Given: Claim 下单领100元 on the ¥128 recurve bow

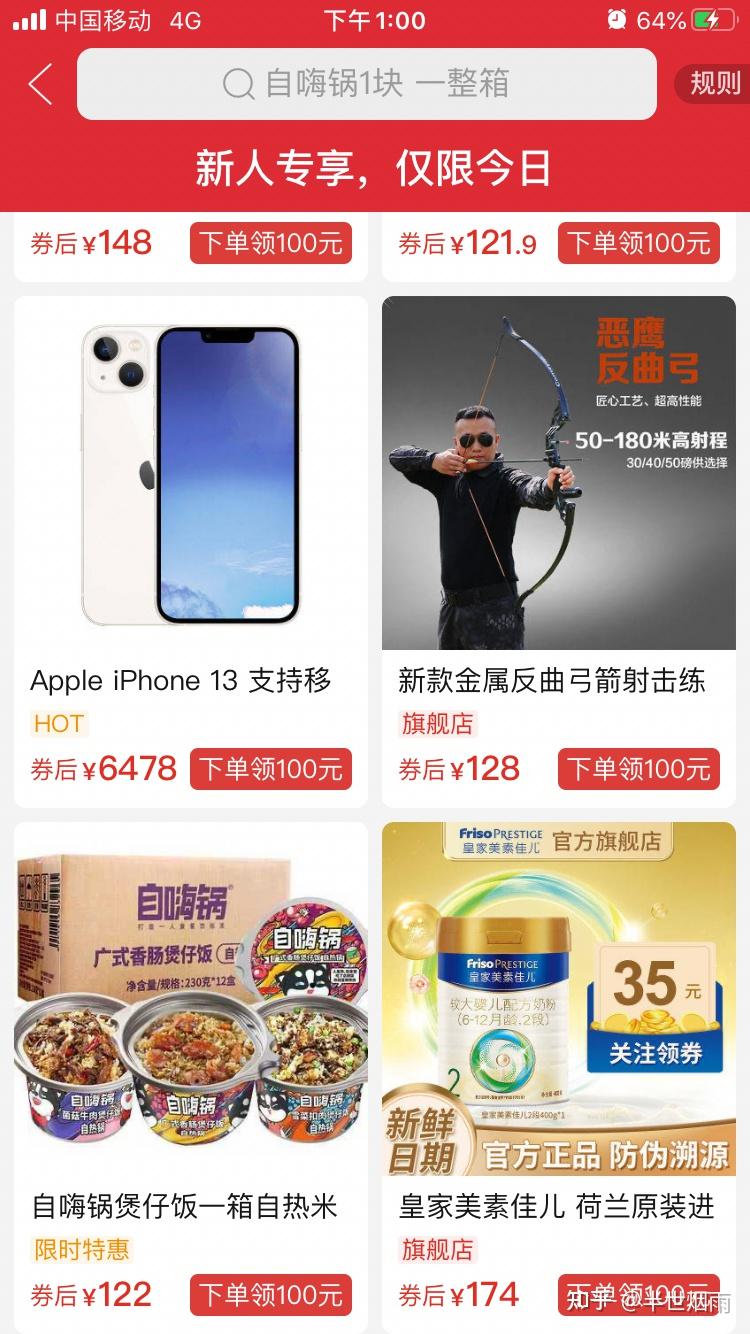Looking at the screenshot, I should (638, 769).
